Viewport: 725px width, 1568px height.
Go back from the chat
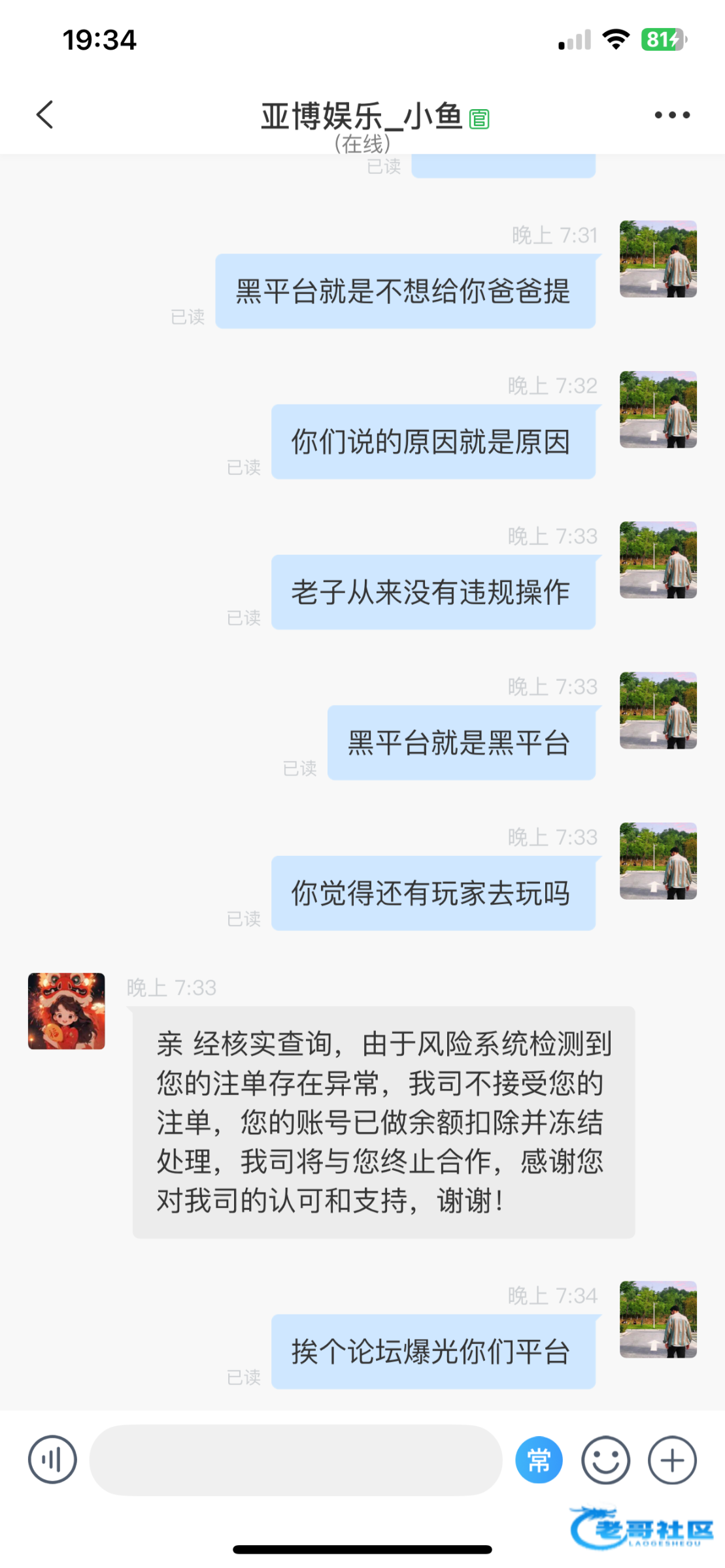point(44,115)
